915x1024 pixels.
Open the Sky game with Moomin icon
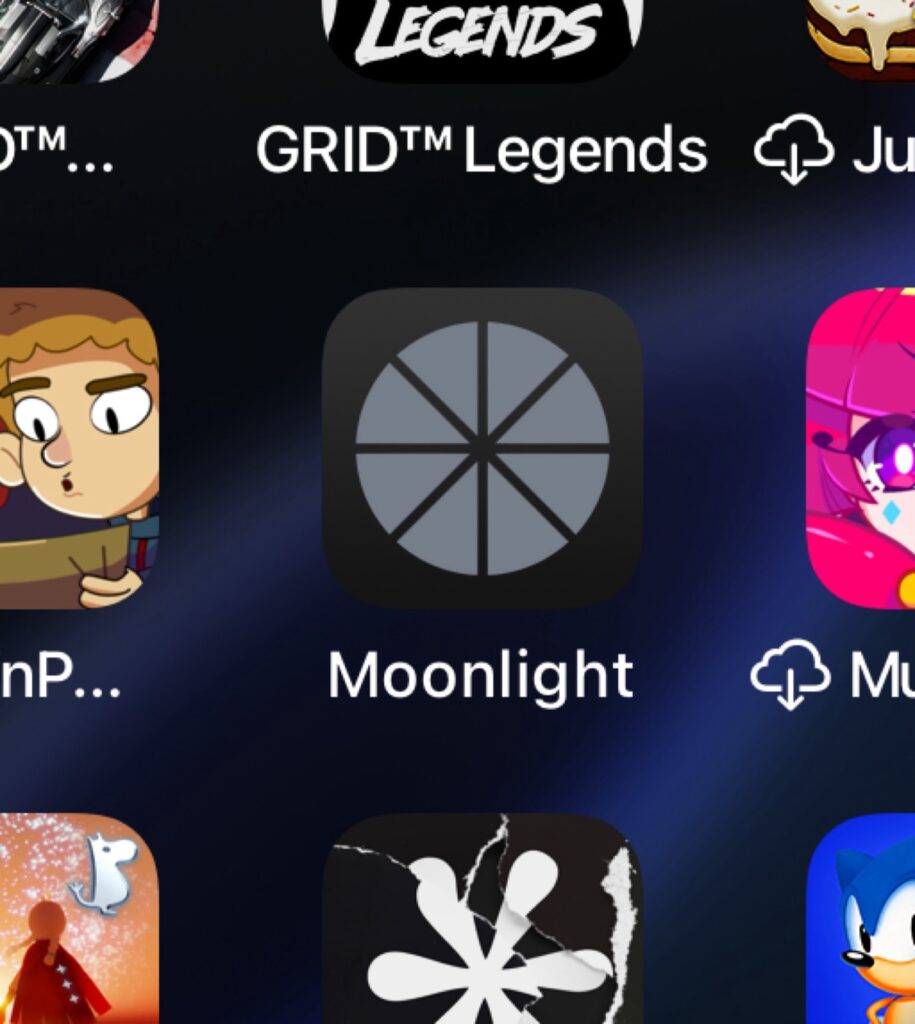point(78,920)
